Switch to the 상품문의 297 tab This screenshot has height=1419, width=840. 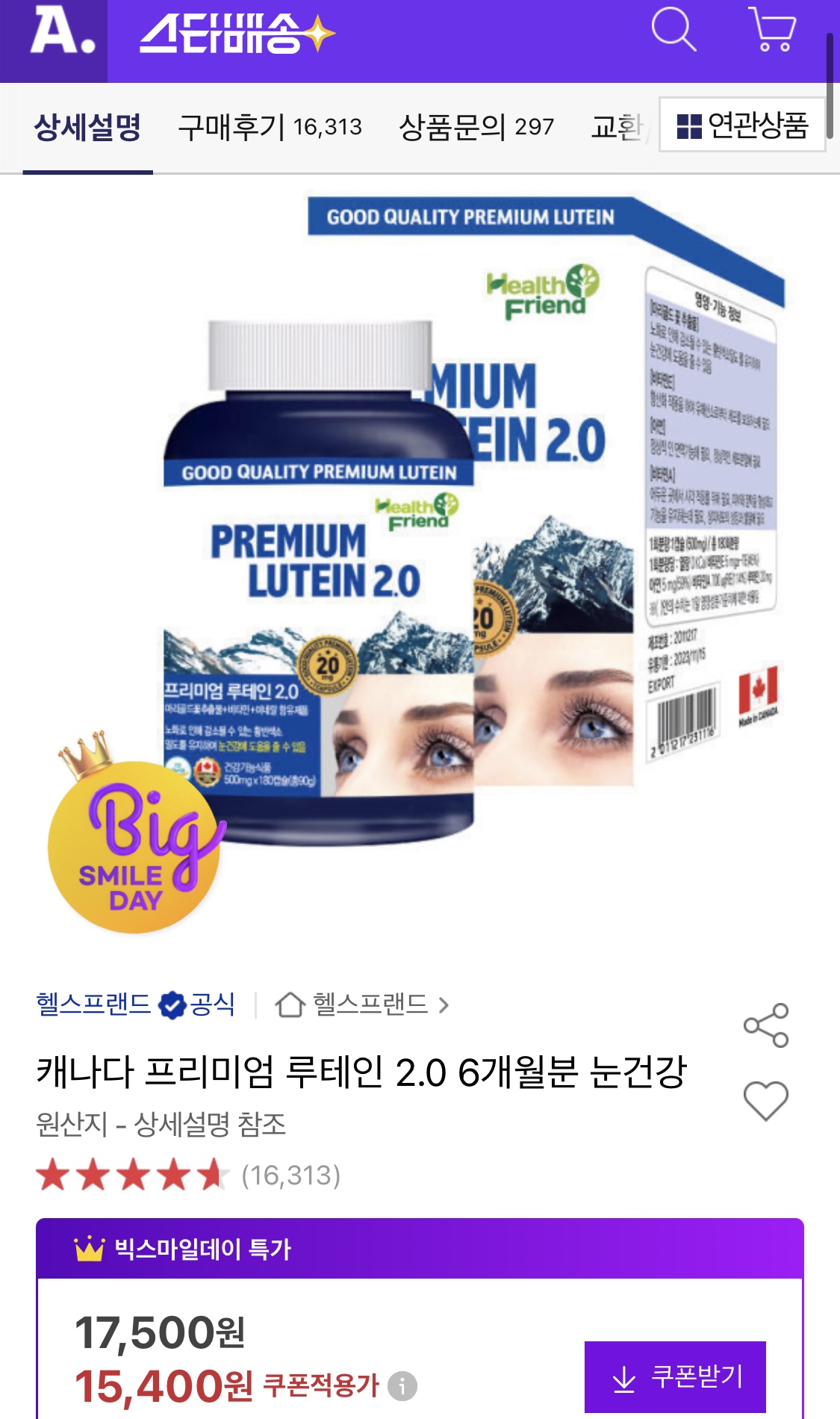point(476,127)
